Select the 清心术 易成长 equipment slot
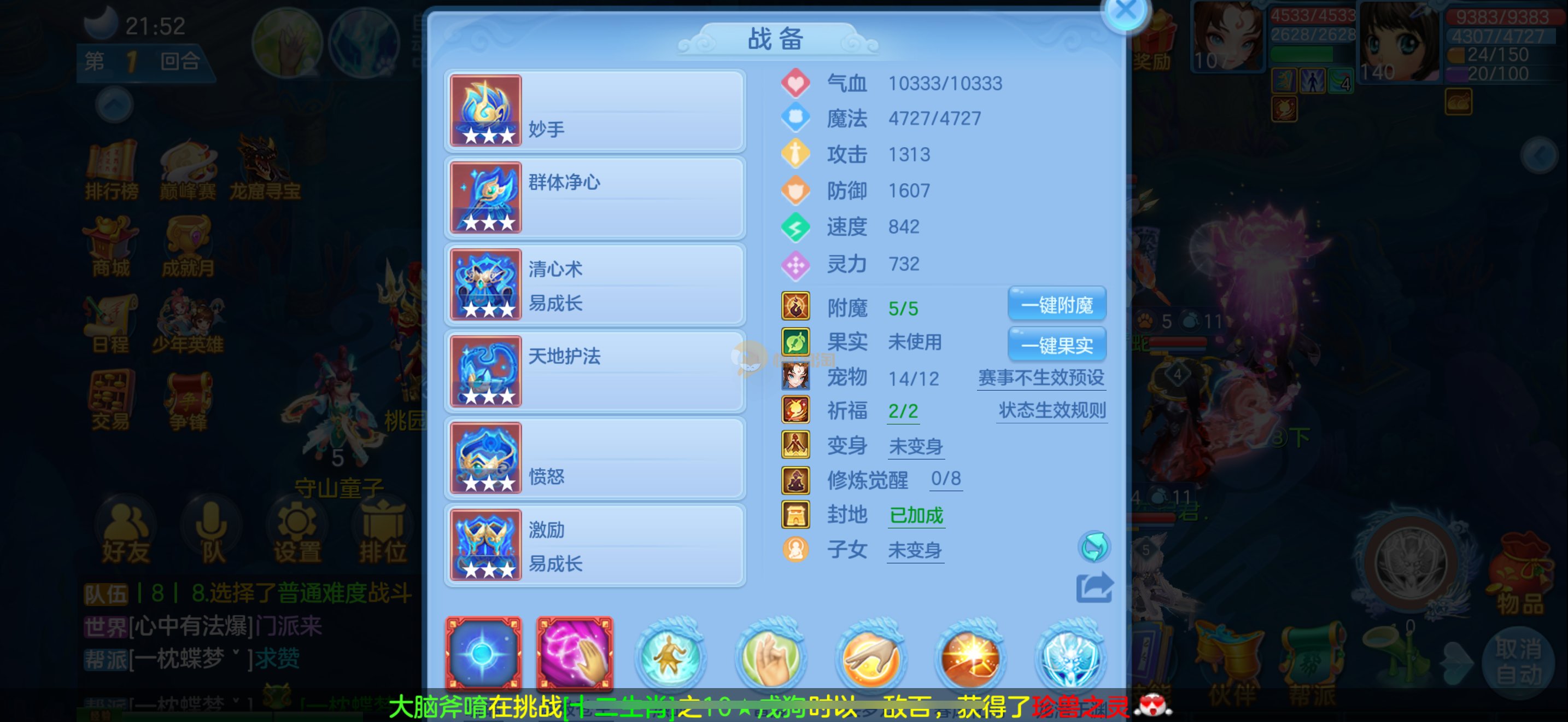 (595, 285)
